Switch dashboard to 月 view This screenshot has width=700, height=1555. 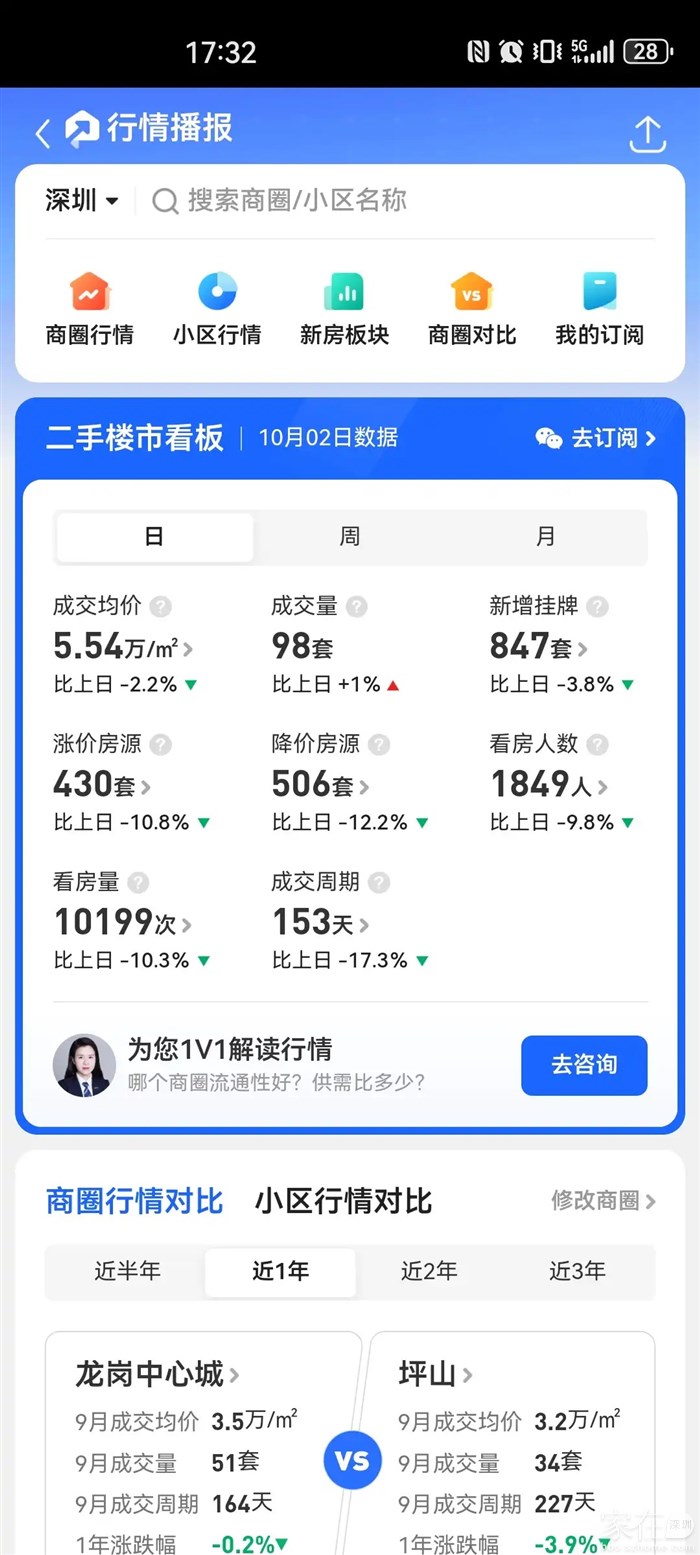(x=545, y=537)
